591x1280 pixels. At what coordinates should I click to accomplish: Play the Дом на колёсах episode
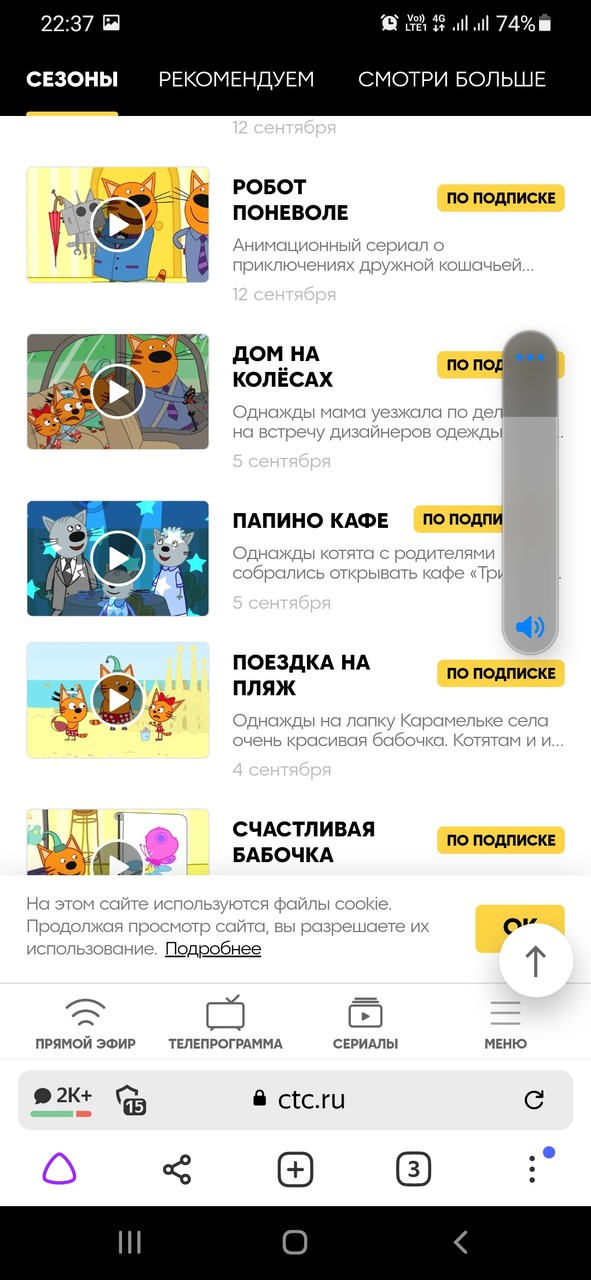click(x=118, y=392)
